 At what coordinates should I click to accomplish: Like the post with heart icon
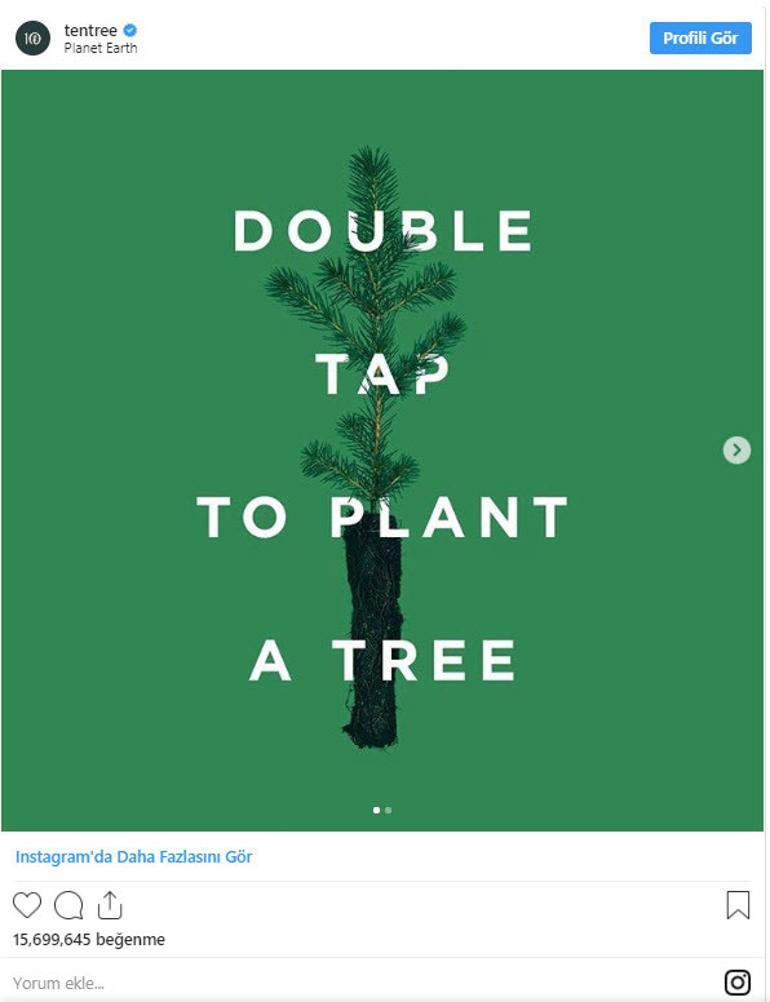click(x=27, y=905)
